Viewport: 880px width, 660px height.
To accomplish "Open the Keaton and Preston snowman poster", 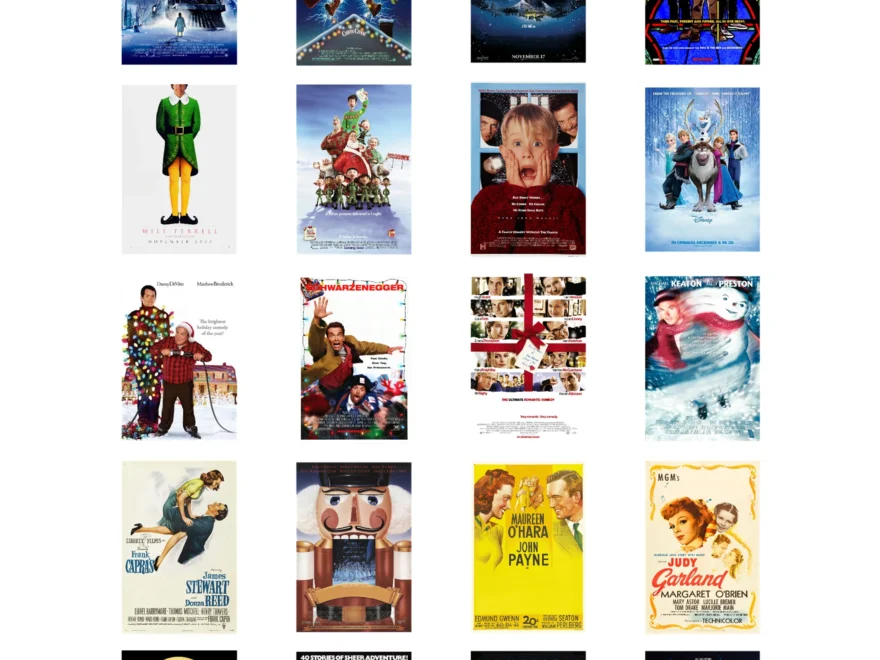I will coord(702,358).
